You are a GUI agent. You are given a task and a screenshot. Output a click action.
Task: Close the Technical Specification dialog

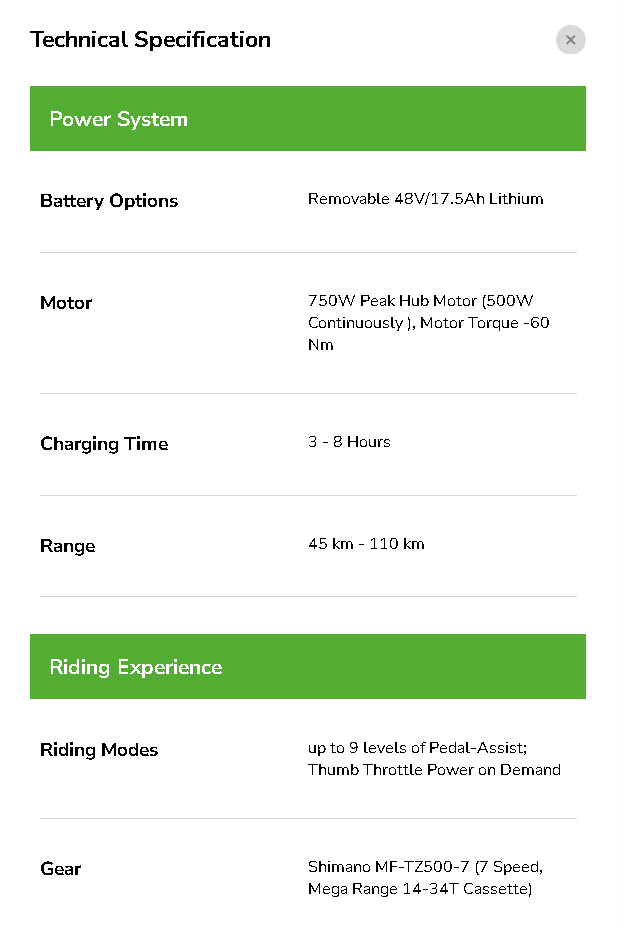pos(570,40)
